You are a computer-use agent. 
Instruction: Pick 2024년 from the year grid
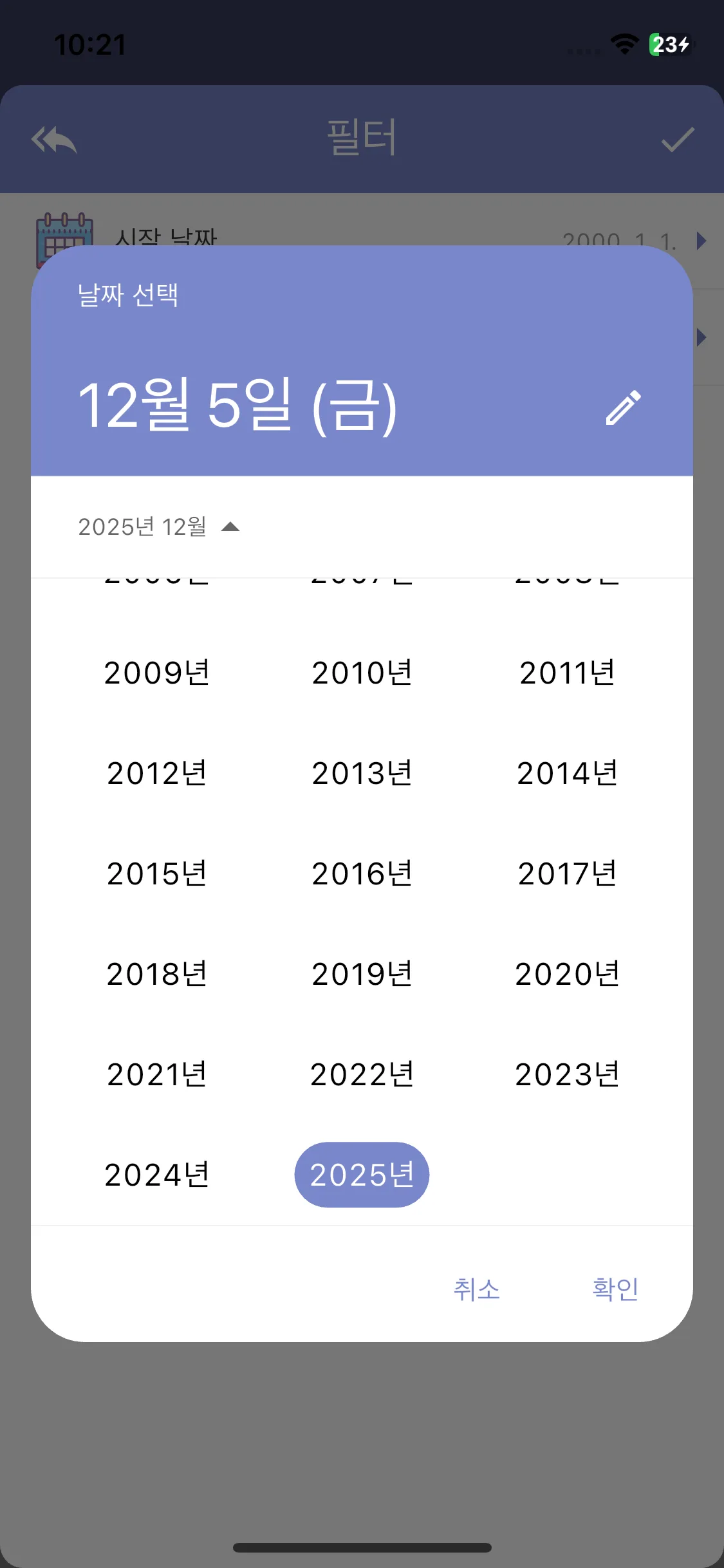coord(156,1175)
